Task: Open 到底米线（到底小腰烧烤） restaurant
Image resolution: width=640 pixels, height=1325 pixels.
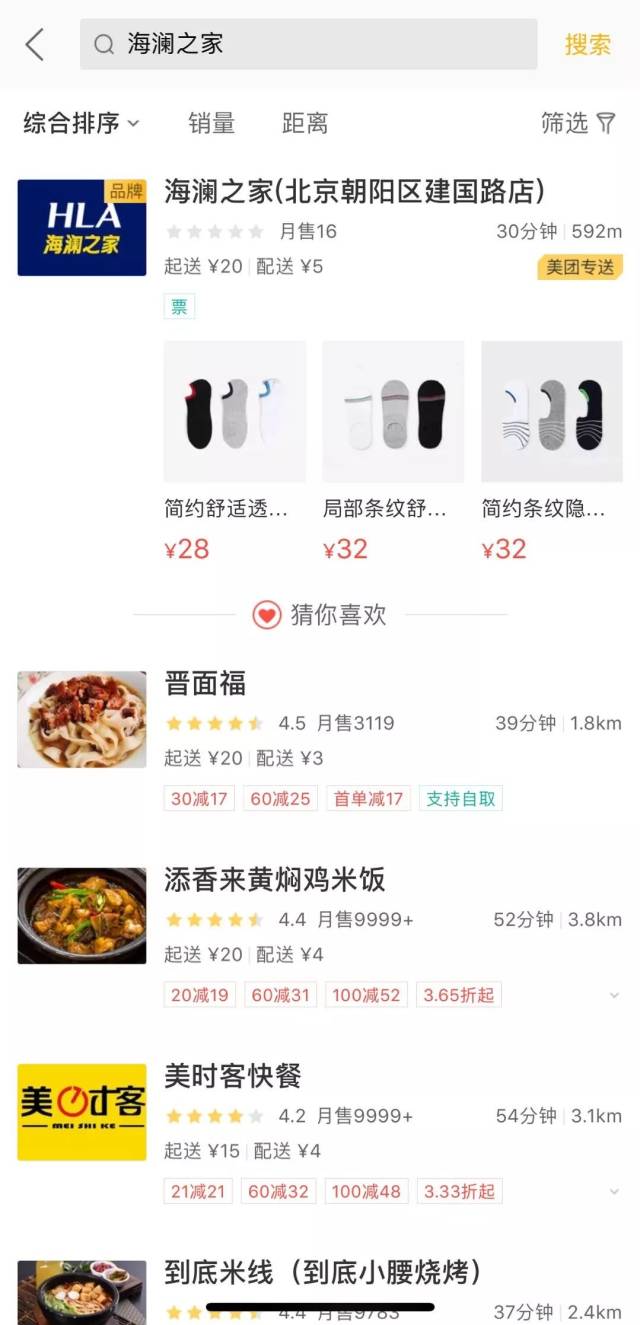Action: click(322, 1272)
